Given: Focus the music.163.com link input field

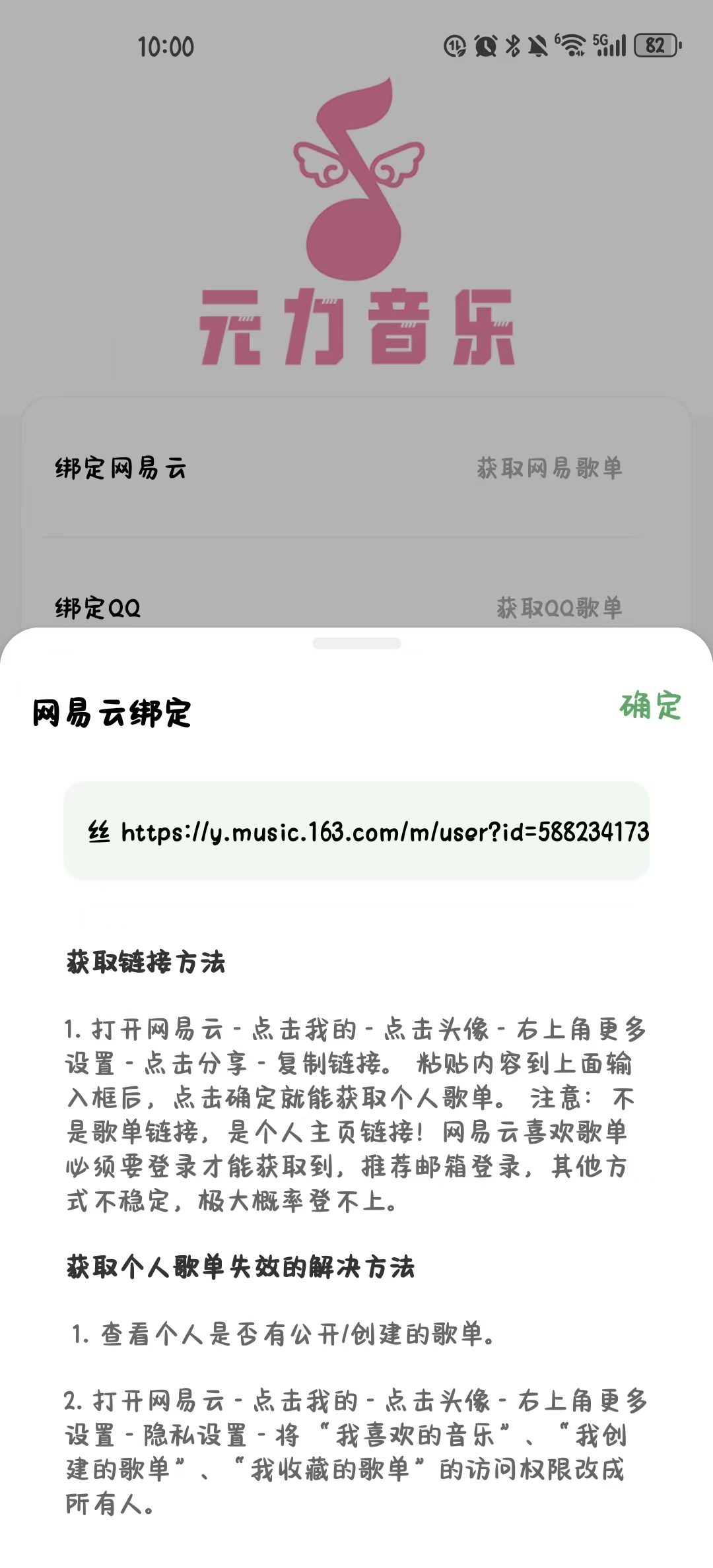Looking at the screenshot, I should [356, 831].
